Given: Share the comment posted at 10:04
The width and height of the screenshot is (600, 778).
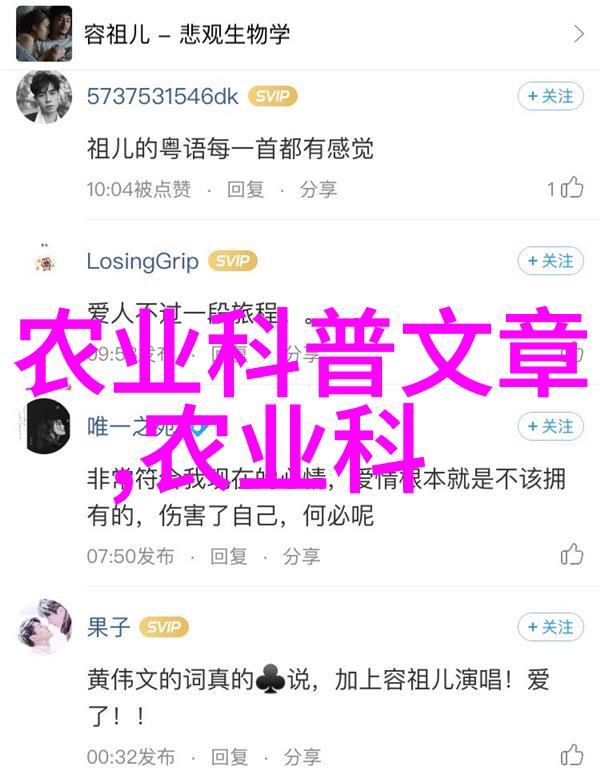Looking at the screenshot, I should click(318, 188).
